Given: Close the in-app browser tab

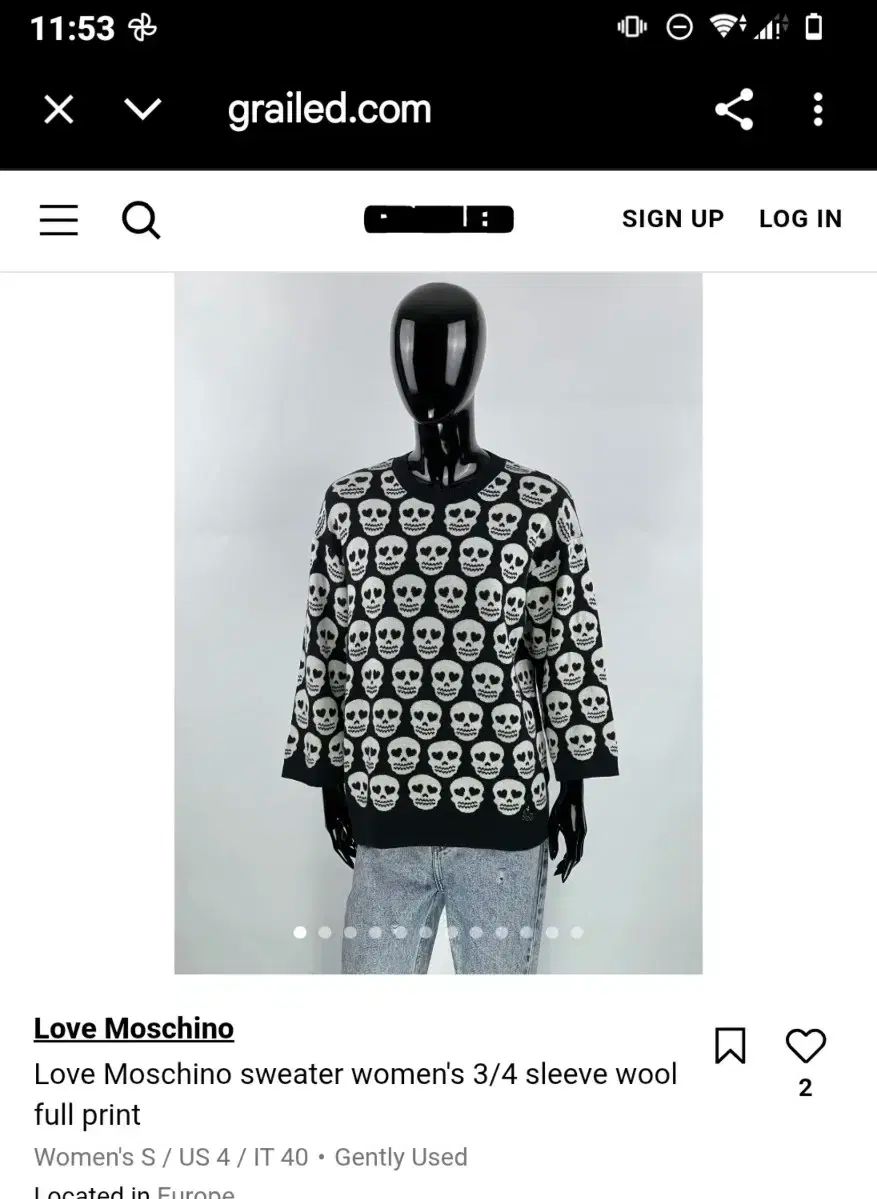Looking at the screenshot, I should click(x=59, y=109).
